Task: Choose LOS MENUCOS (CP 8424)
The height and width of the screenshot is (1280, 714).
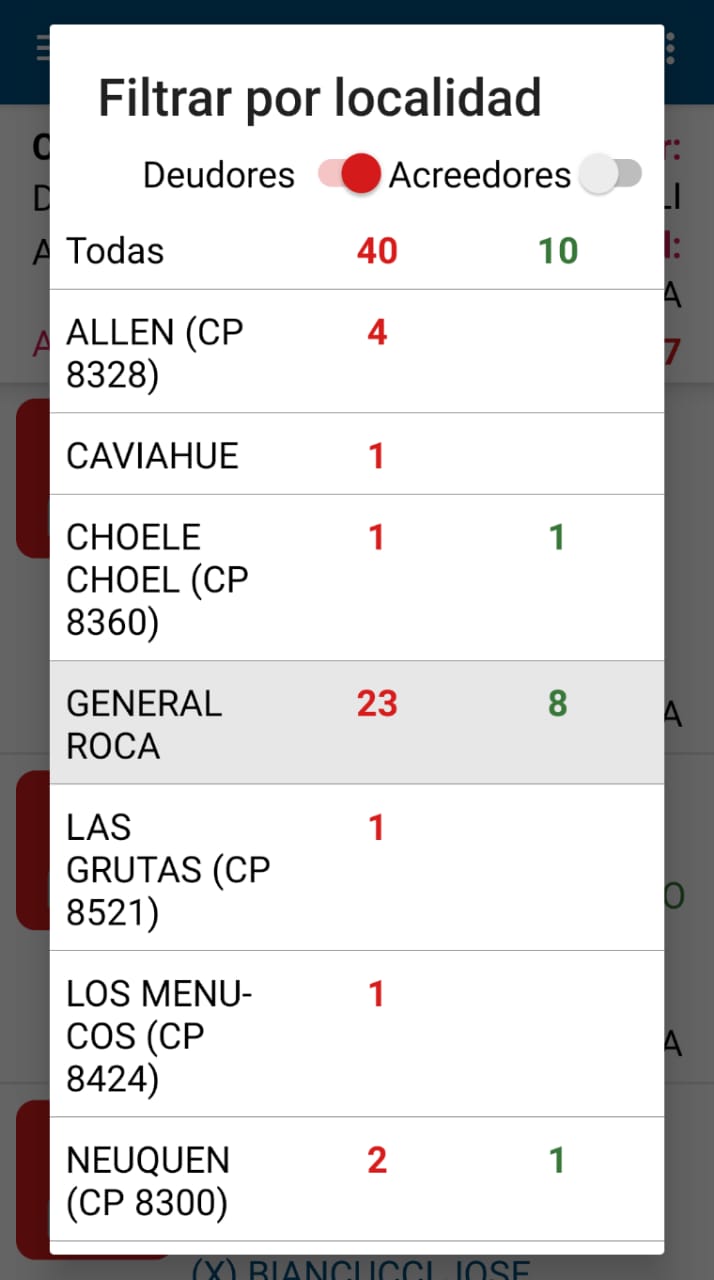Action: [357, 1034]
